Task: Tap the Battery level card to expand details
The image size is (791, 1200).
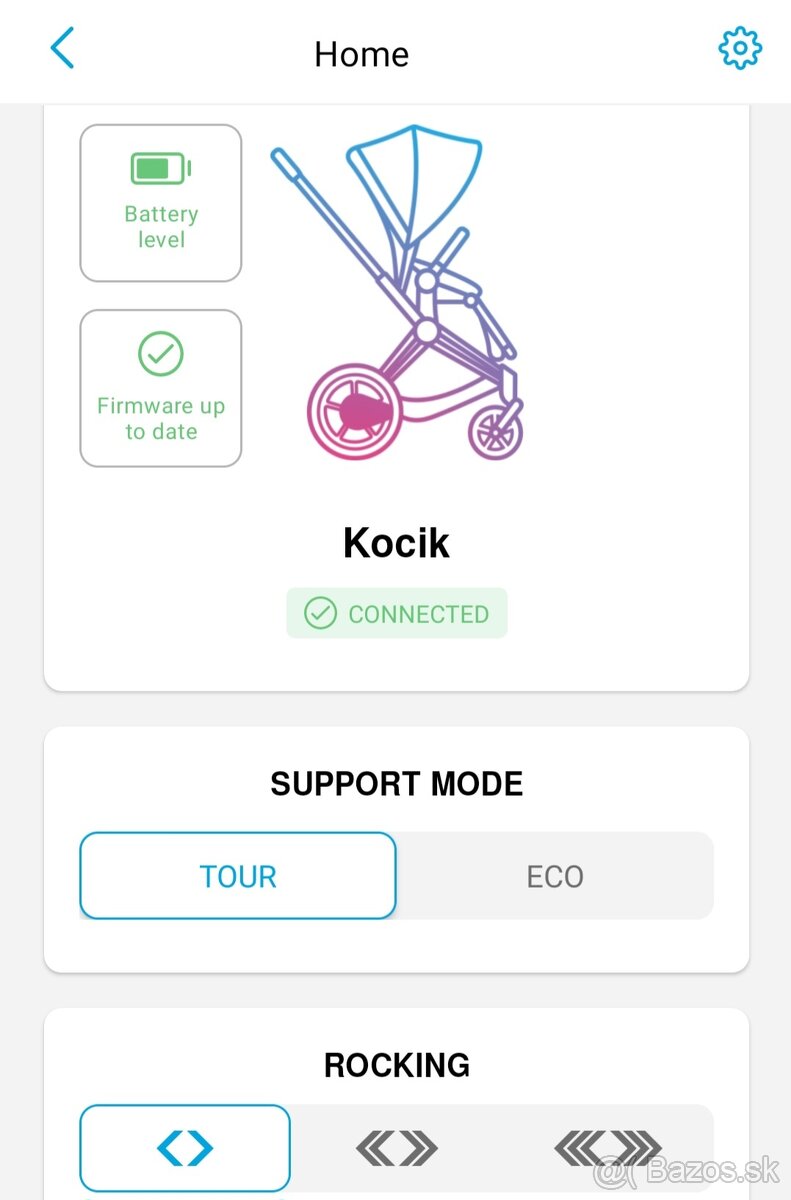Action: [x=160, y=202]
